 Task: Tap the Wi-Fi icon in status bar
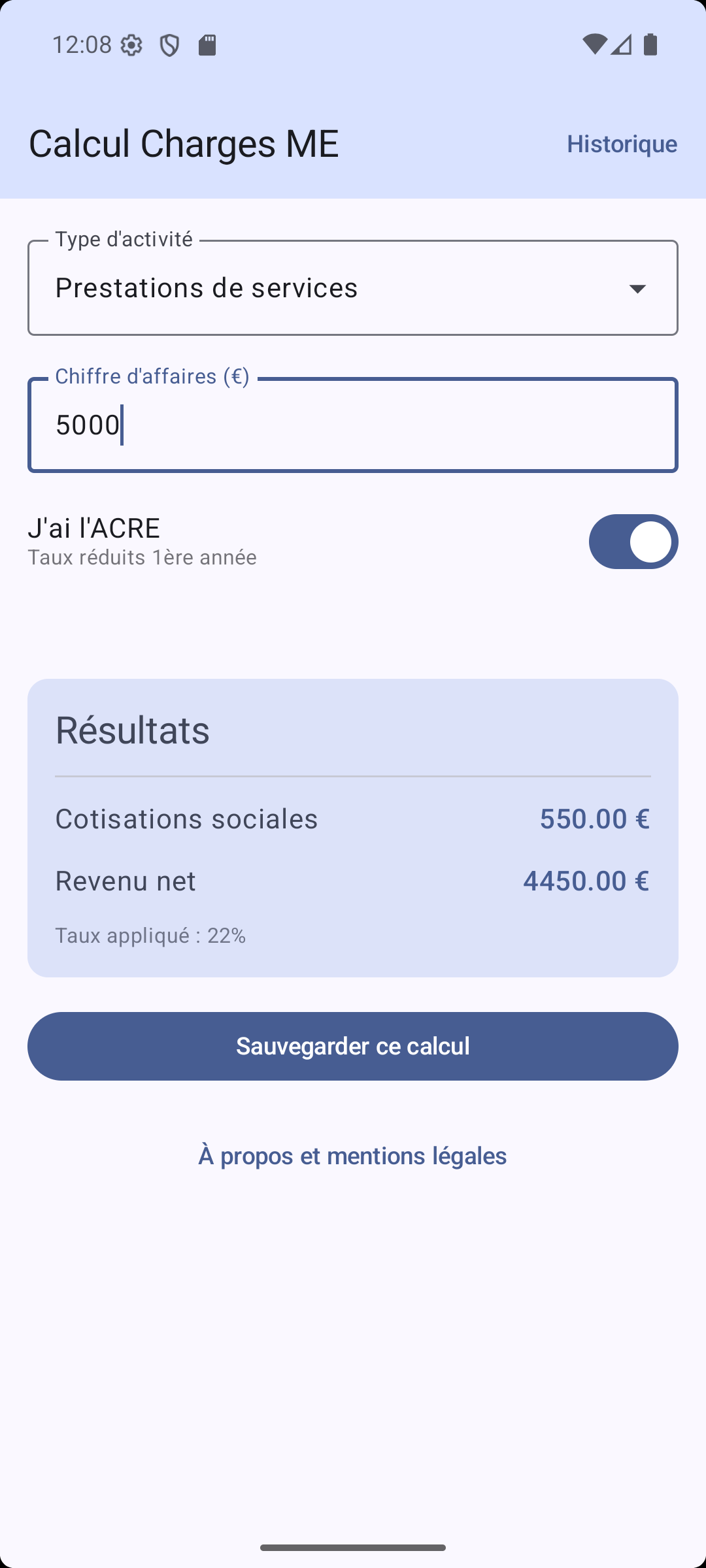click(596, 45)
